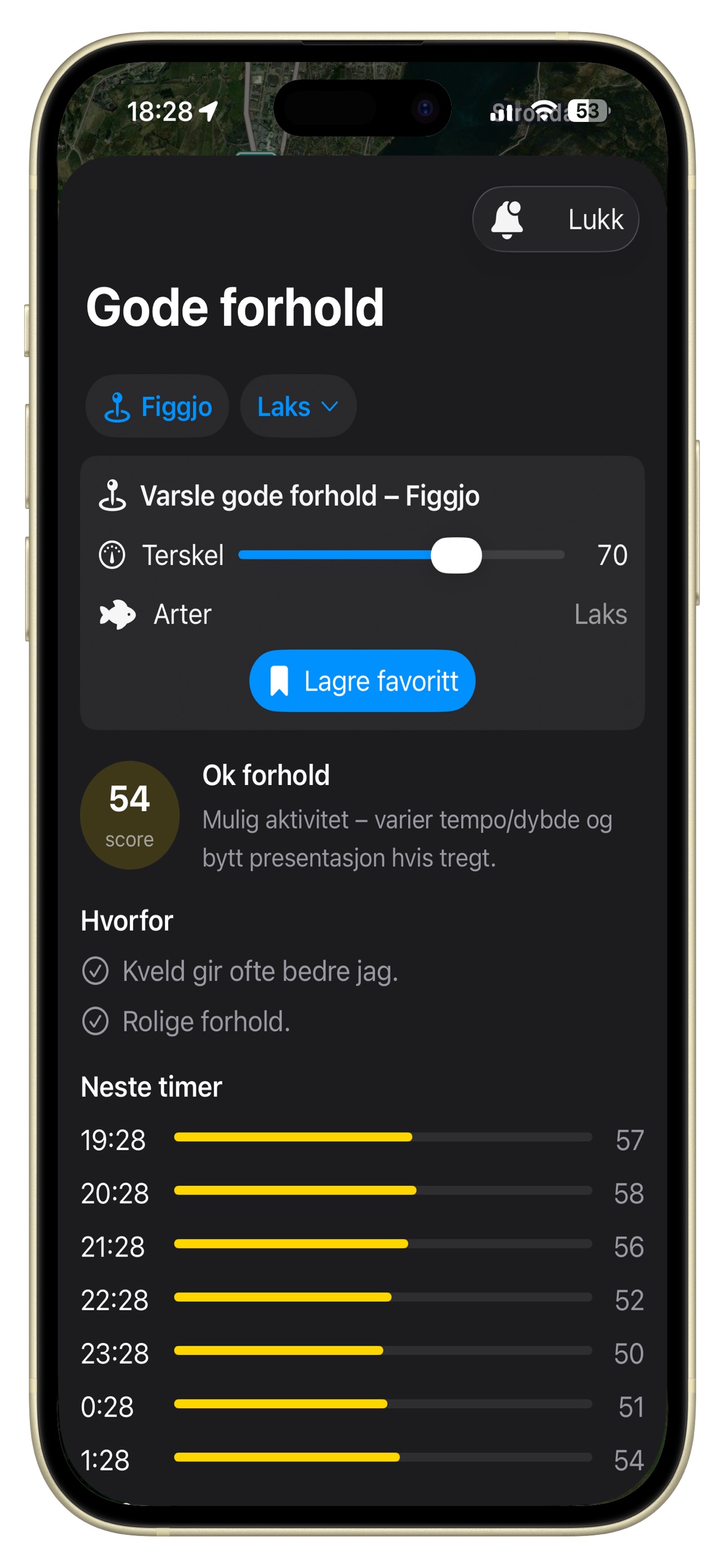Open the Figgjo location selector
725x1568 pixels.
(x=157, y=406)
